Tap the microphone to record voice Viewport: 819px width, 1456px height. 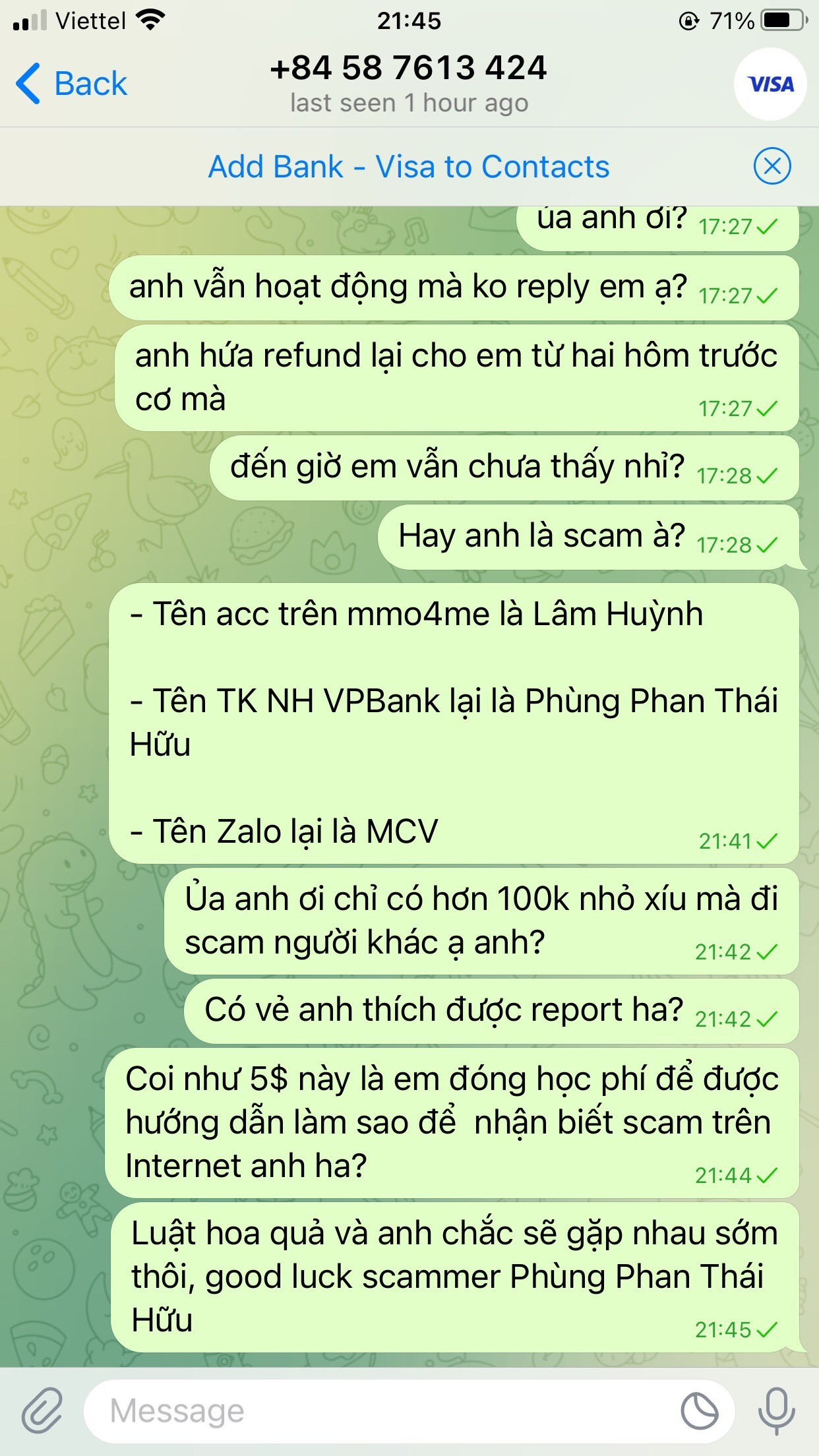pyautogui.click(x=776, y=1410)
